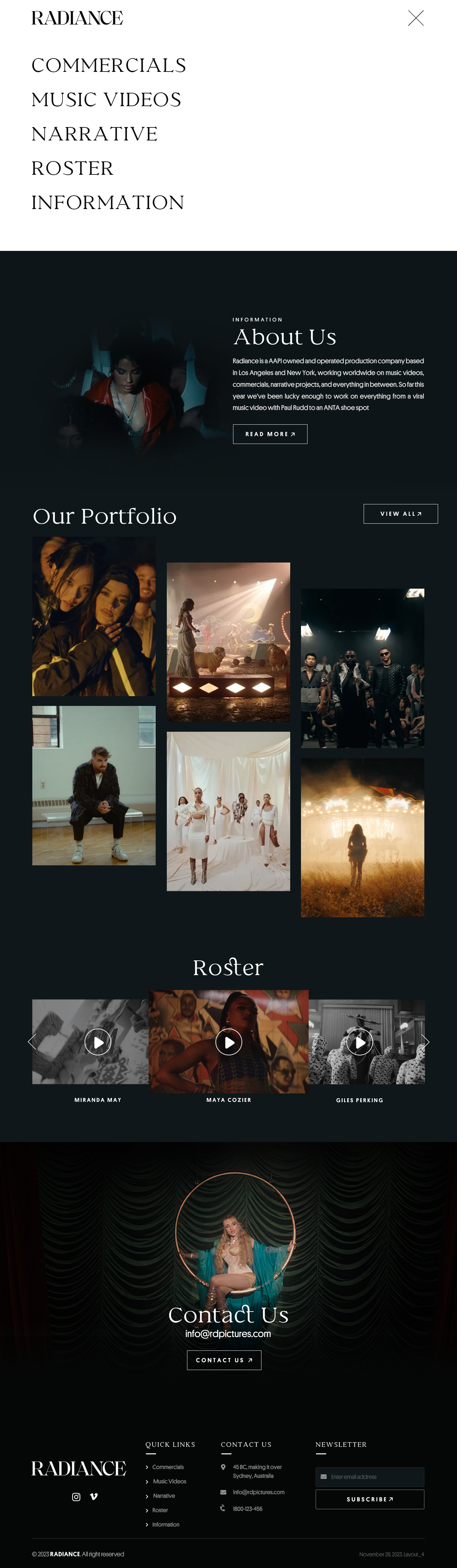457x1568 pixels.
Task: Close the navigation menu
Action: point(416,18)
